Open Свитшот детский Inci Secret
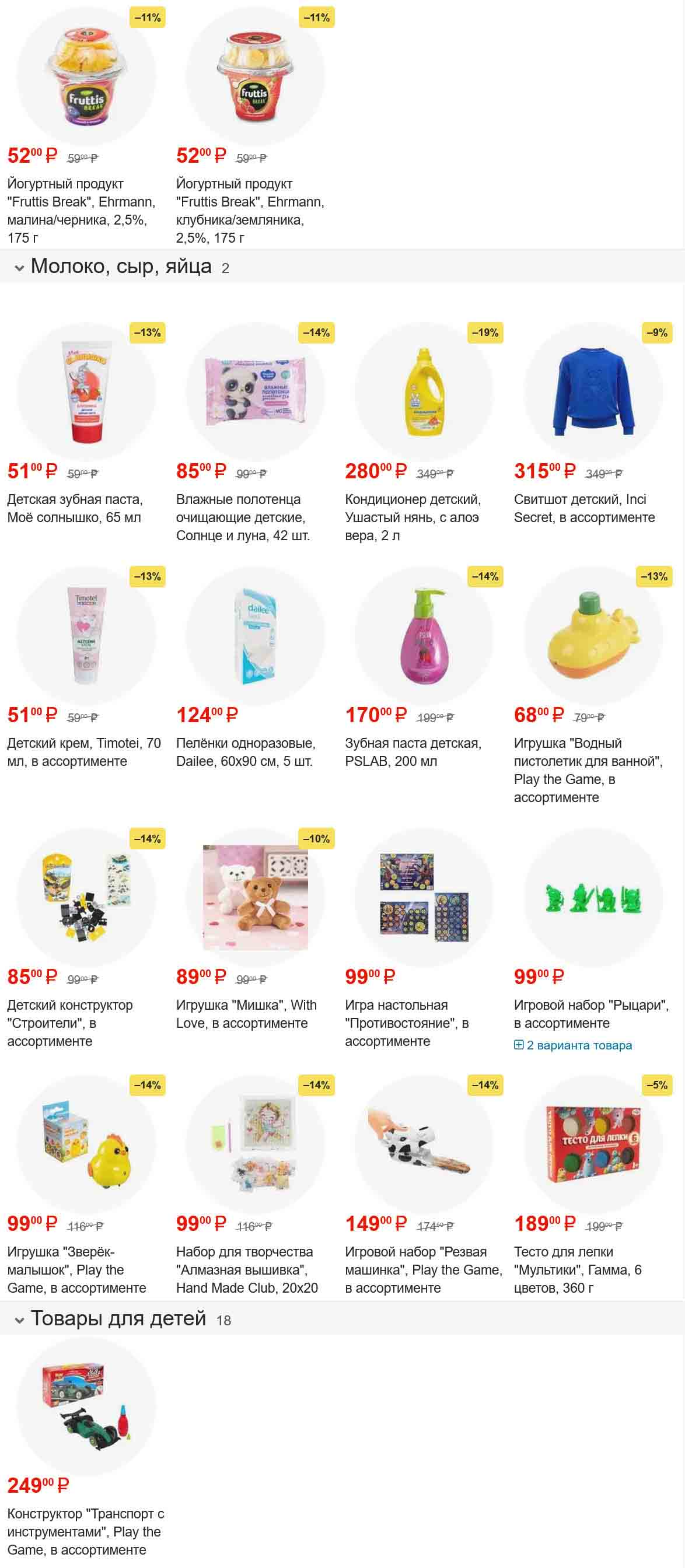The width and height of the screenshot is (685, 1568). [x=592, y=391]
